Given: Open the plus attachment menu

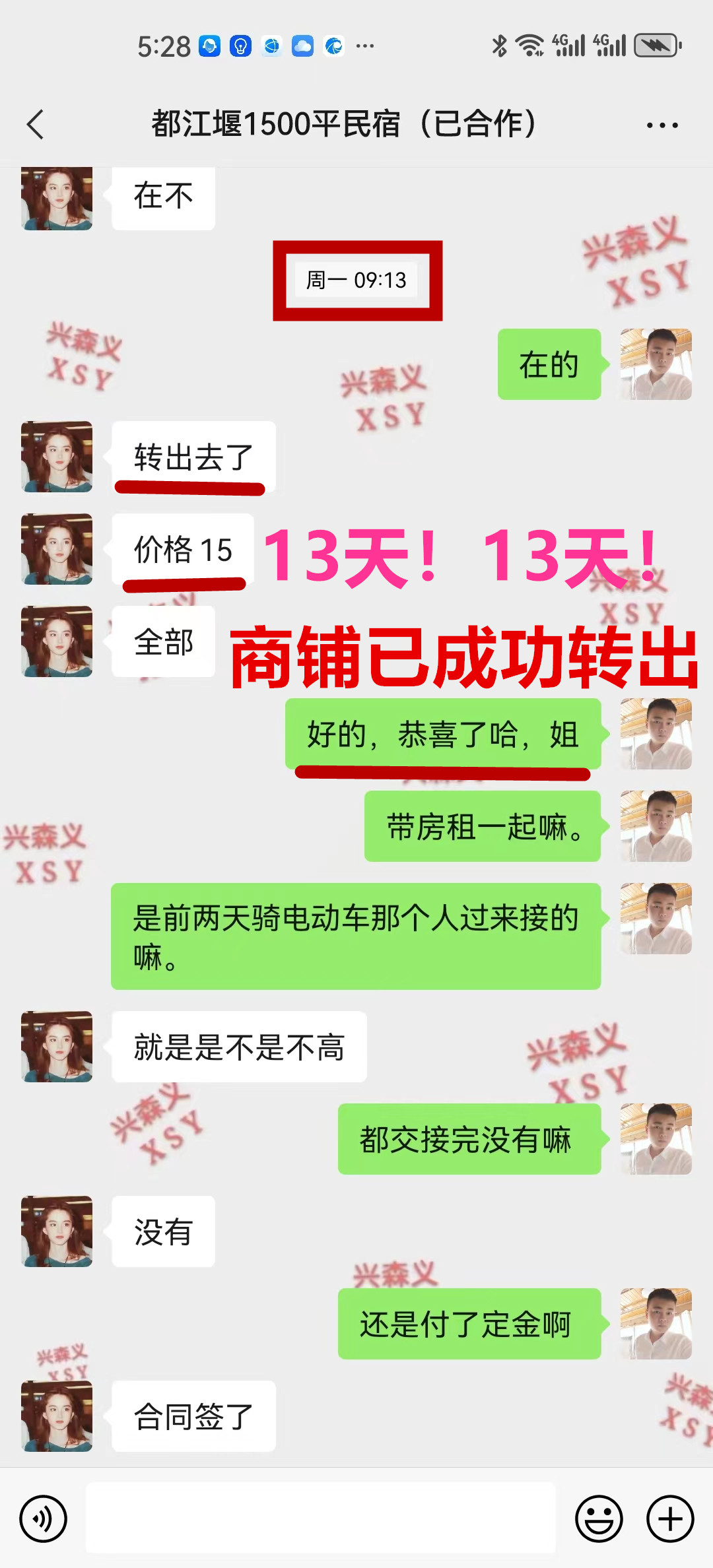Looking at the screenshot, I should (x=670, y=1519).
